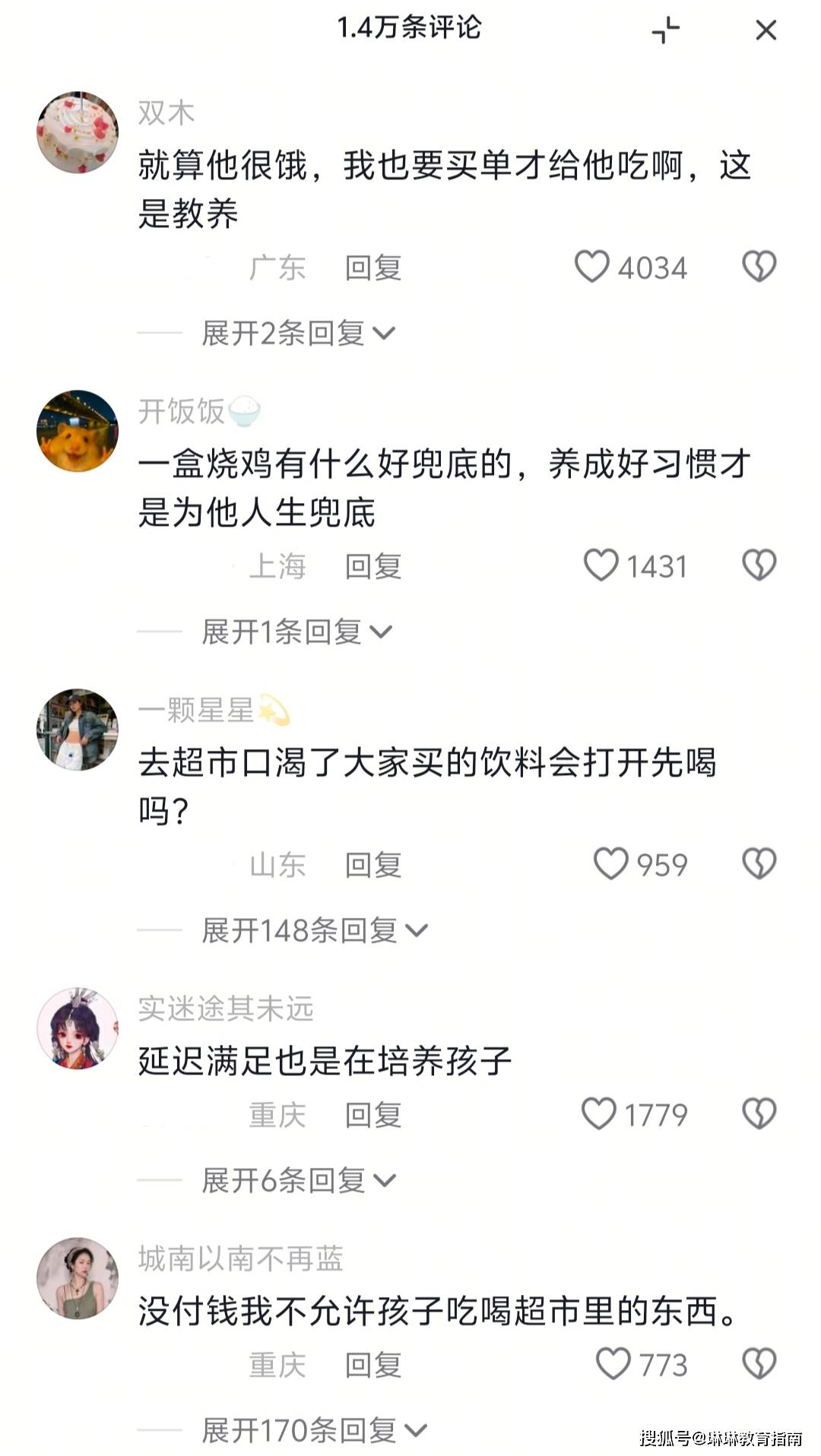
Task: Expand 1 reply under 开饭饭's comment
Action: pos(296,631)
